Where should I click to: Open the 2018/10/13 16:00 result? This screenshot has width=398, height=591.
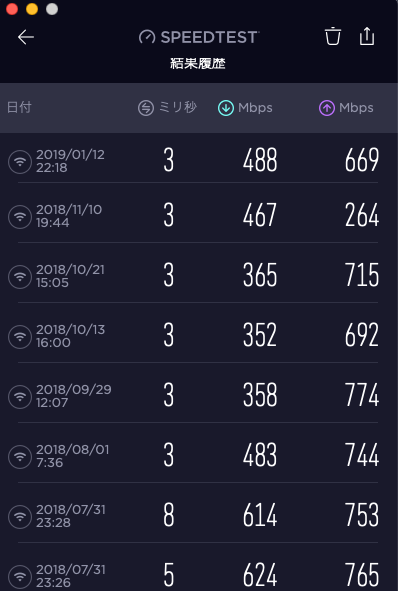199,335
